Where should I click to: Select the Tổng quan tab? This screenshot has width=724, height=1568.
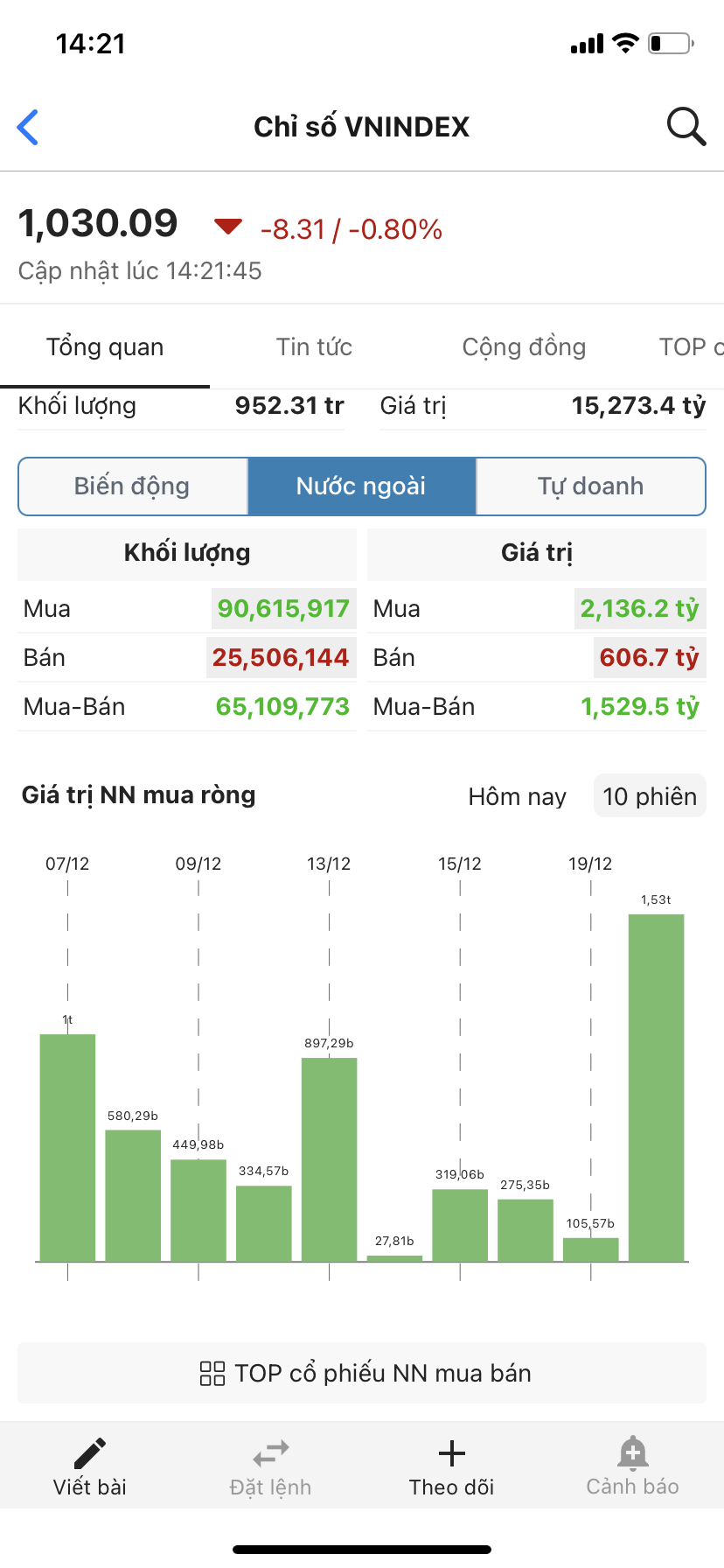click(x=105, y=347)
